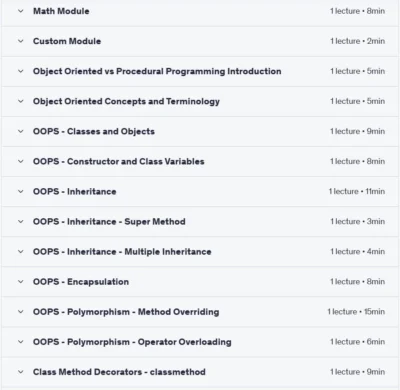Open Object Oriented vs Procedural Programming Introduction
This screenshot has height=390, width=400.
coord(201,71)
